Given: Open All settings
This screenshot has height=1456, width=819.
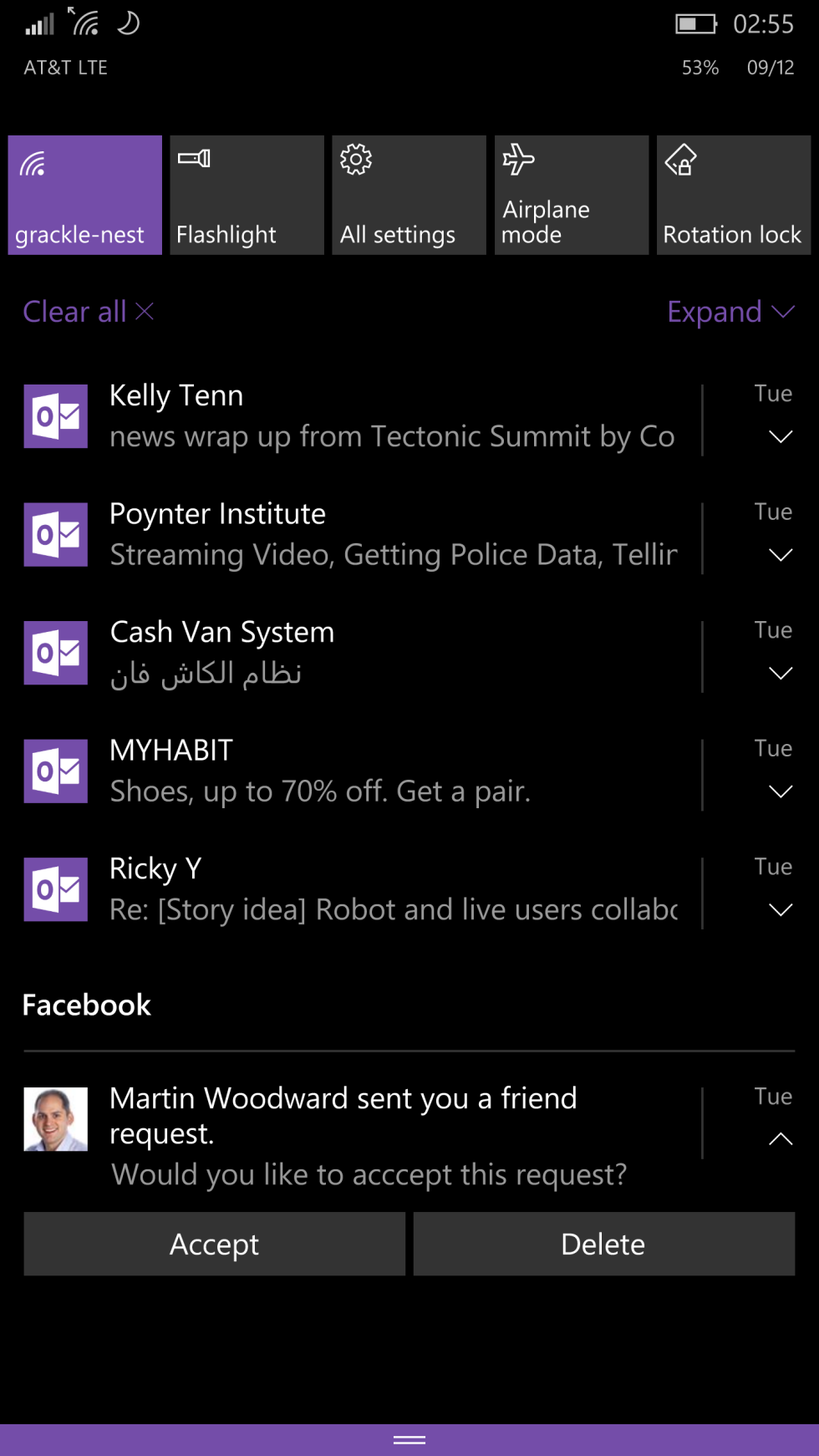Looking at the screenshot, I should [408, 195].
